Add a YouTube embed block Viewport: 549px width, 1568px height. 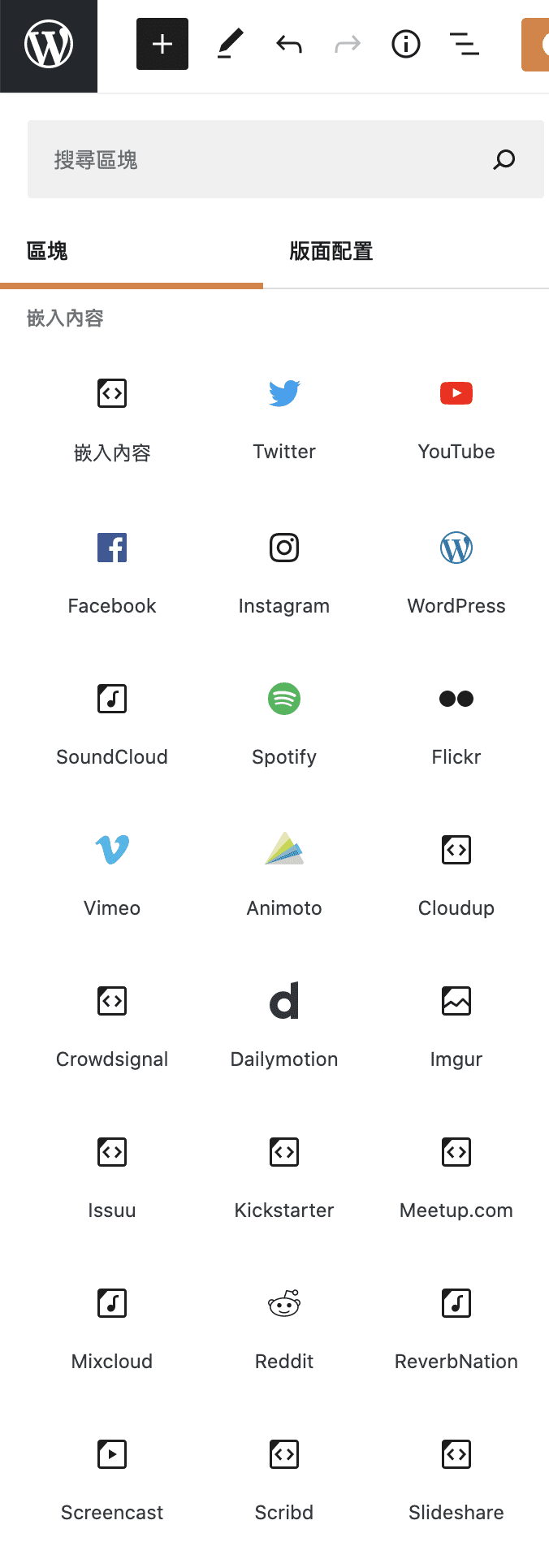pyautogui.click(x=456, y=416)
